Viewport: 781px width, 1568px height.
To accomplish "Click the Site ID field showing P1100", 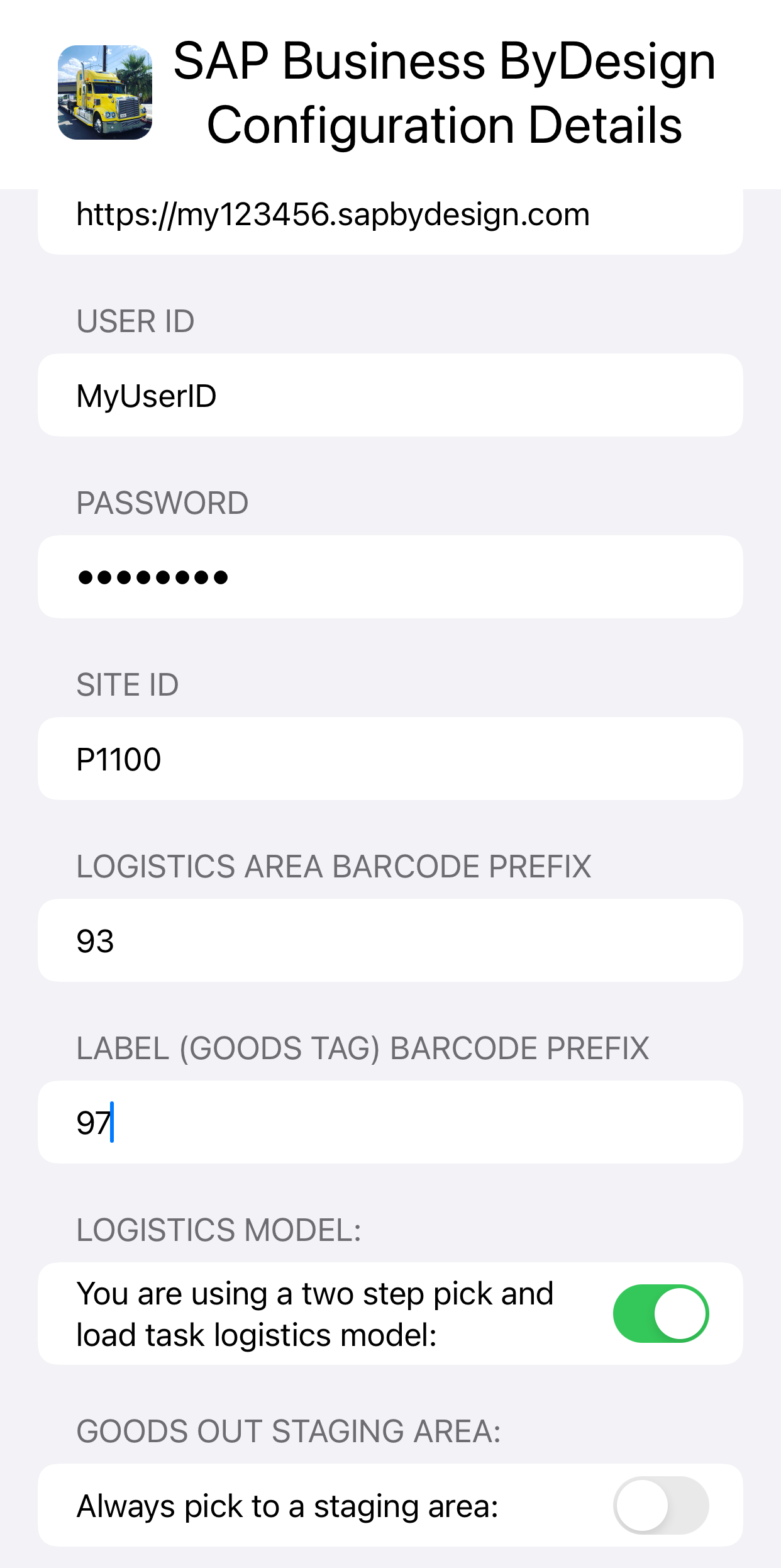I will point(390,758).
